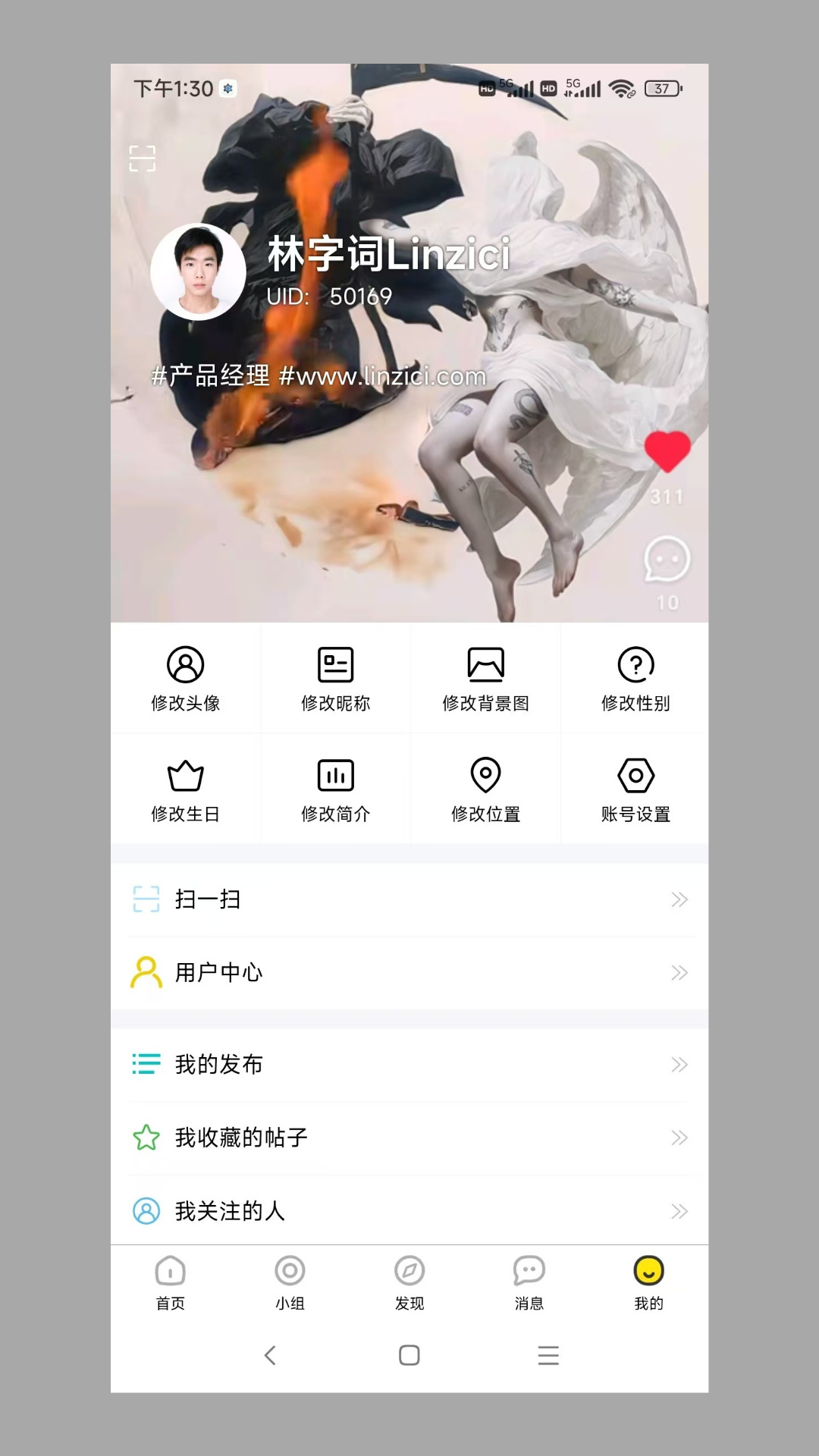Expand the 扫一扫 row chevron
The height and width of the screenshot is (1456, 819).
click(x=679, y=899)
